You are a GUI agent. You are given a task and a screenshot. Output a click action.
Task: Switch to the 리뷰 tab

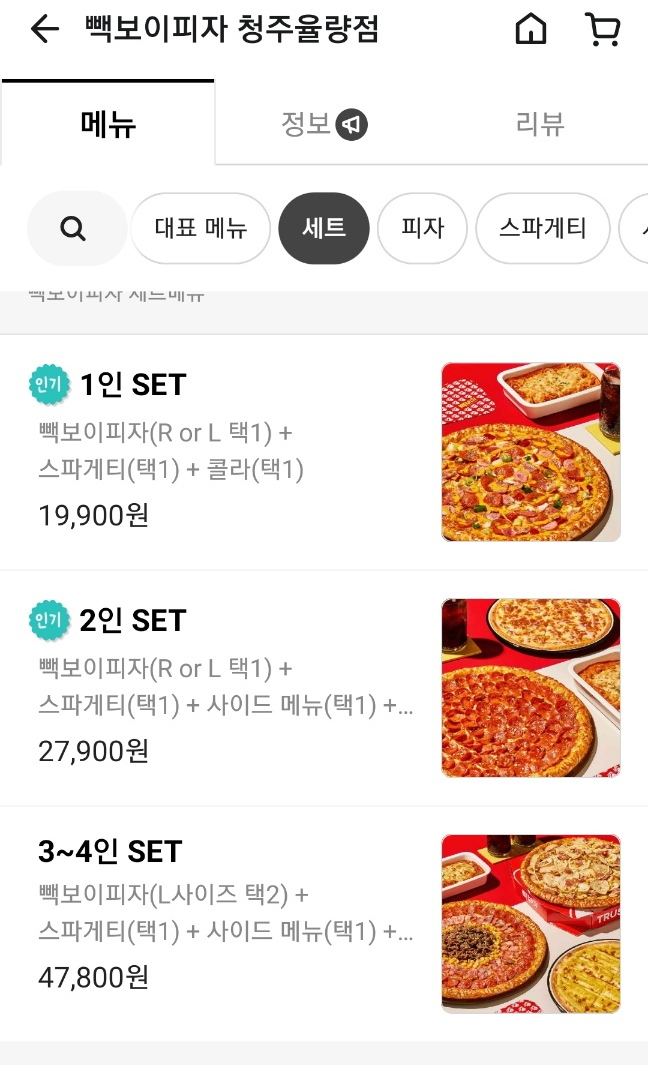click(540, 124)
